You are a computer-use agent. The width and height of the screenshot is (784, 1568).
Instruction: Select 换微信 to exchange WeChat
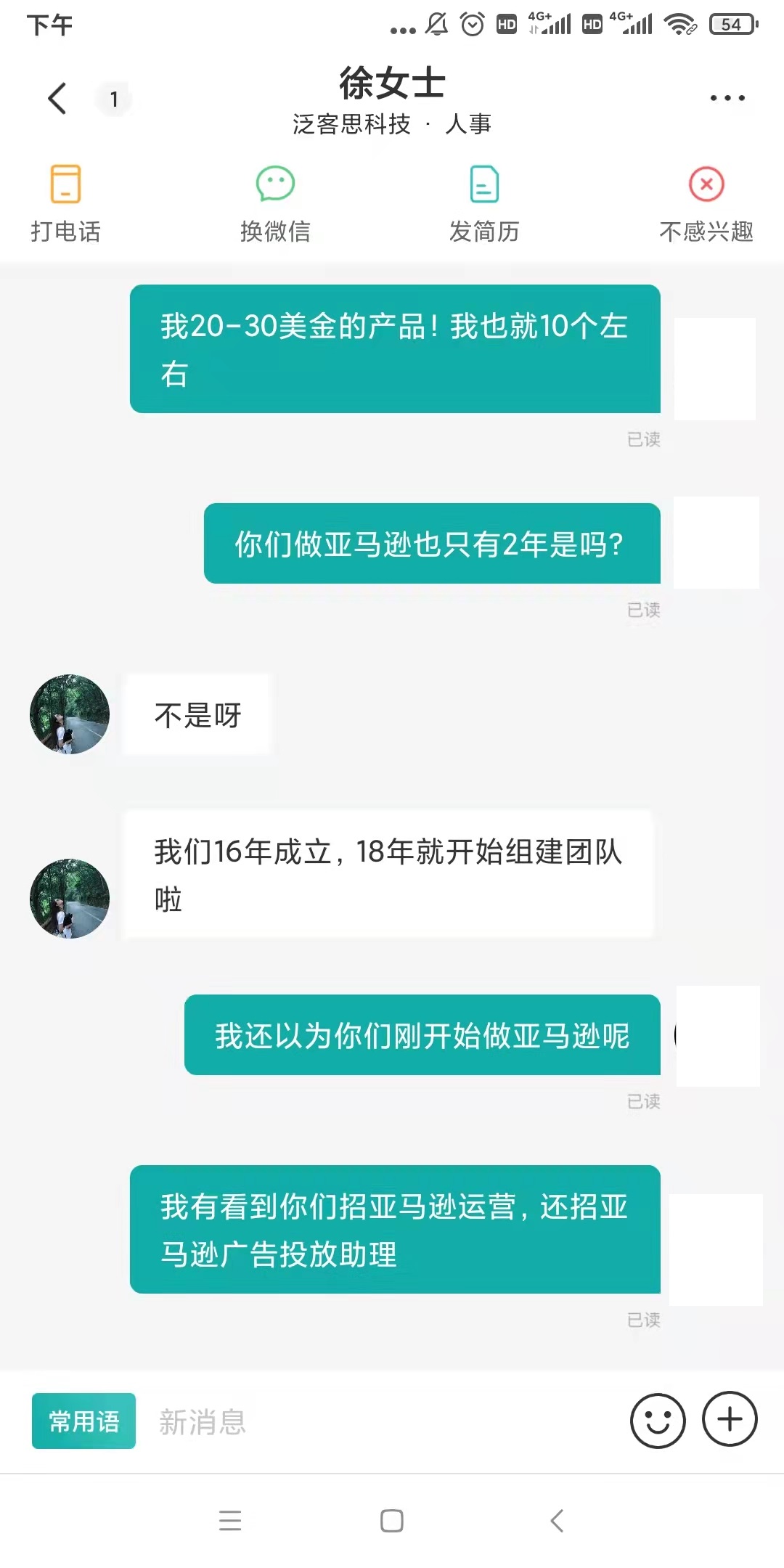coord(275,202)
